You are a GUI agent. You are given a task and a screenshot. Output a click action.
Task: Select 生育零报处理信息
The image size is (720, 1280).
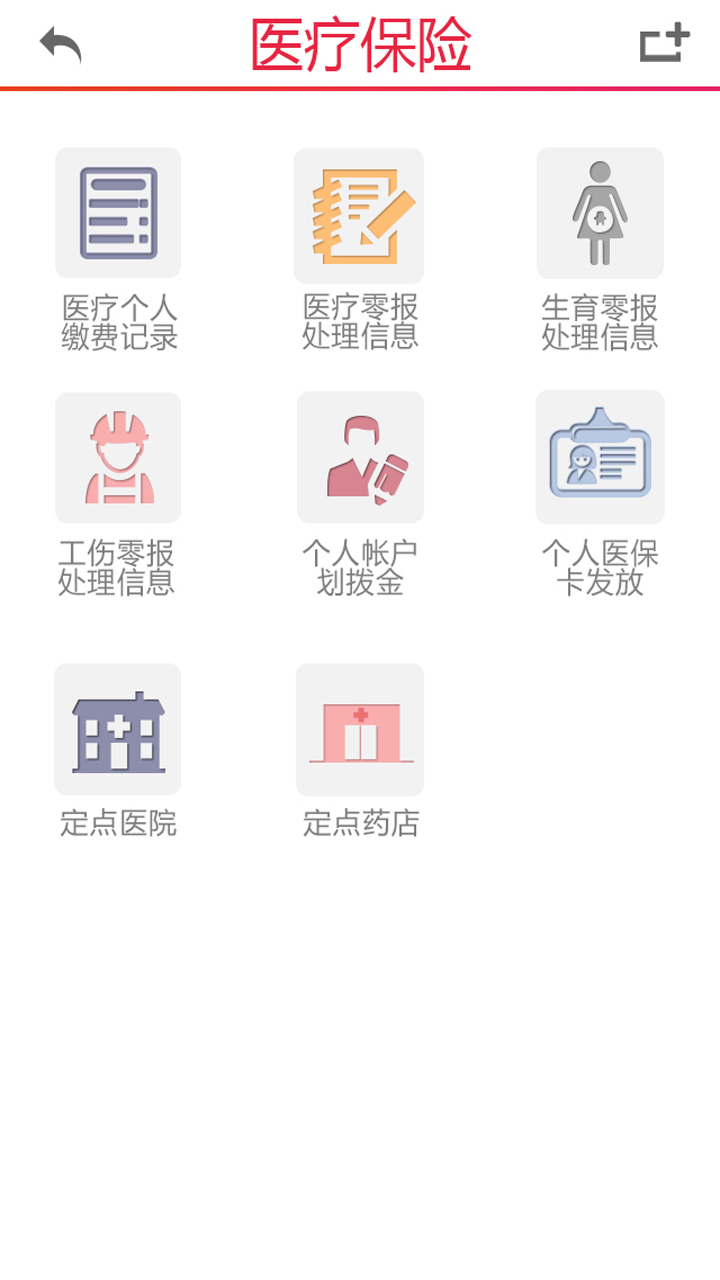click(x=600, y=213)
